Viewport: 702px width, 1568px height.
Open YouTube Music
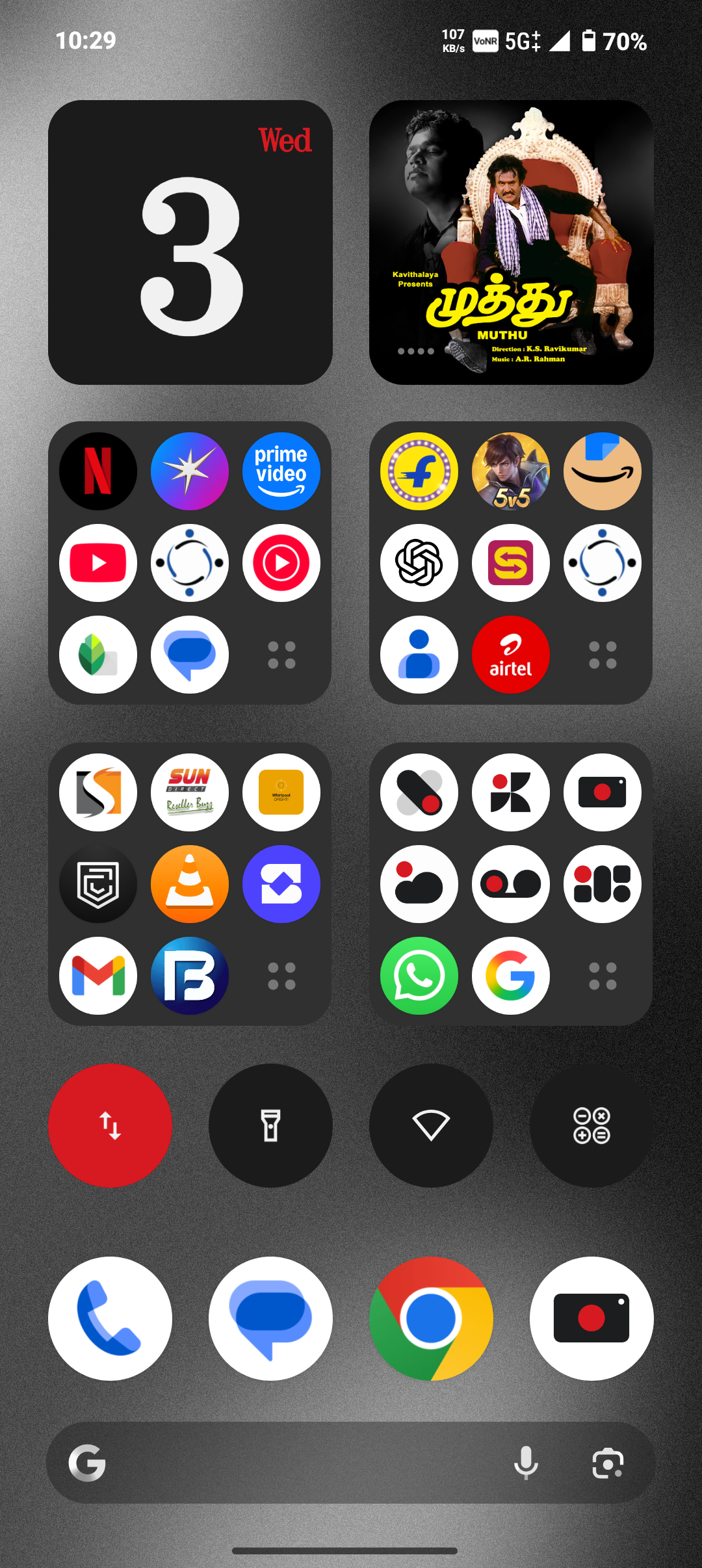(281, 563)
